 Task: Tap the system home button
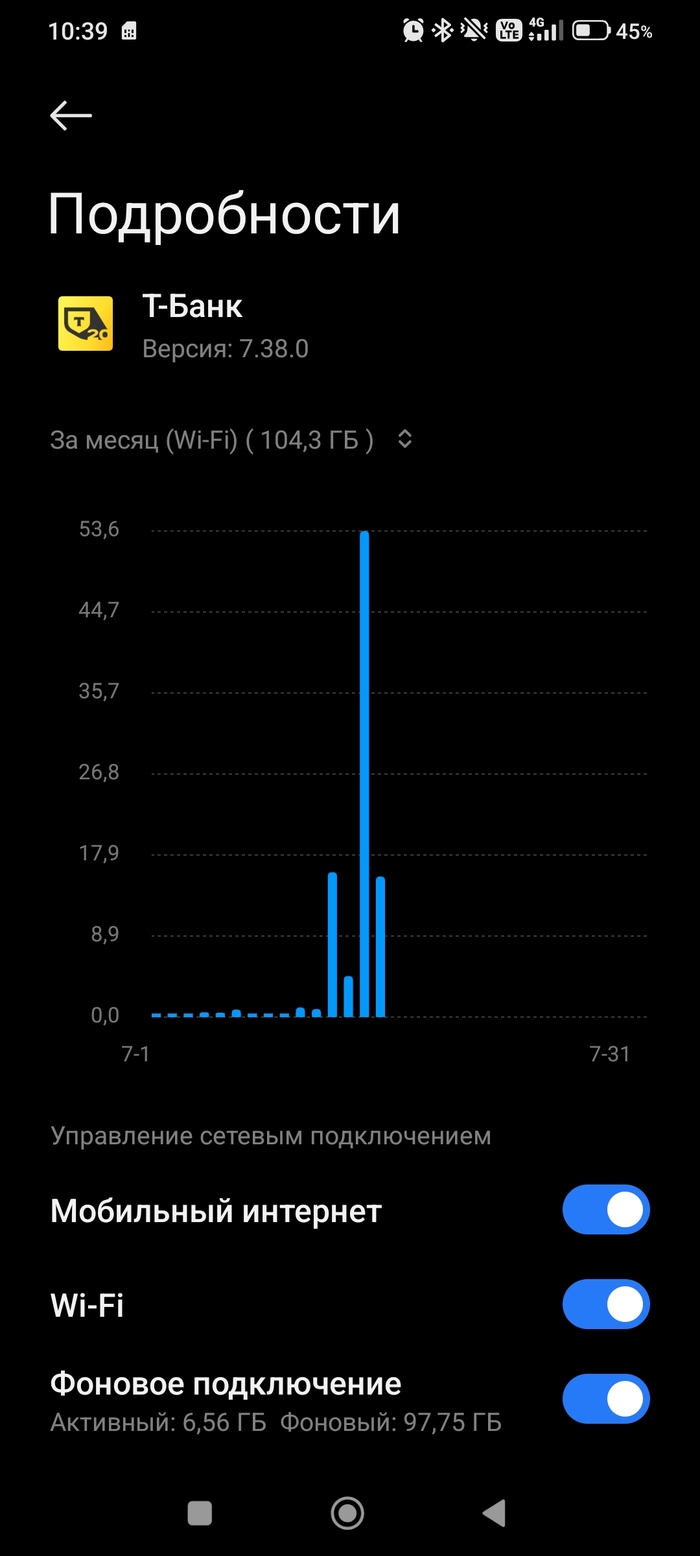coord(347,1513)
